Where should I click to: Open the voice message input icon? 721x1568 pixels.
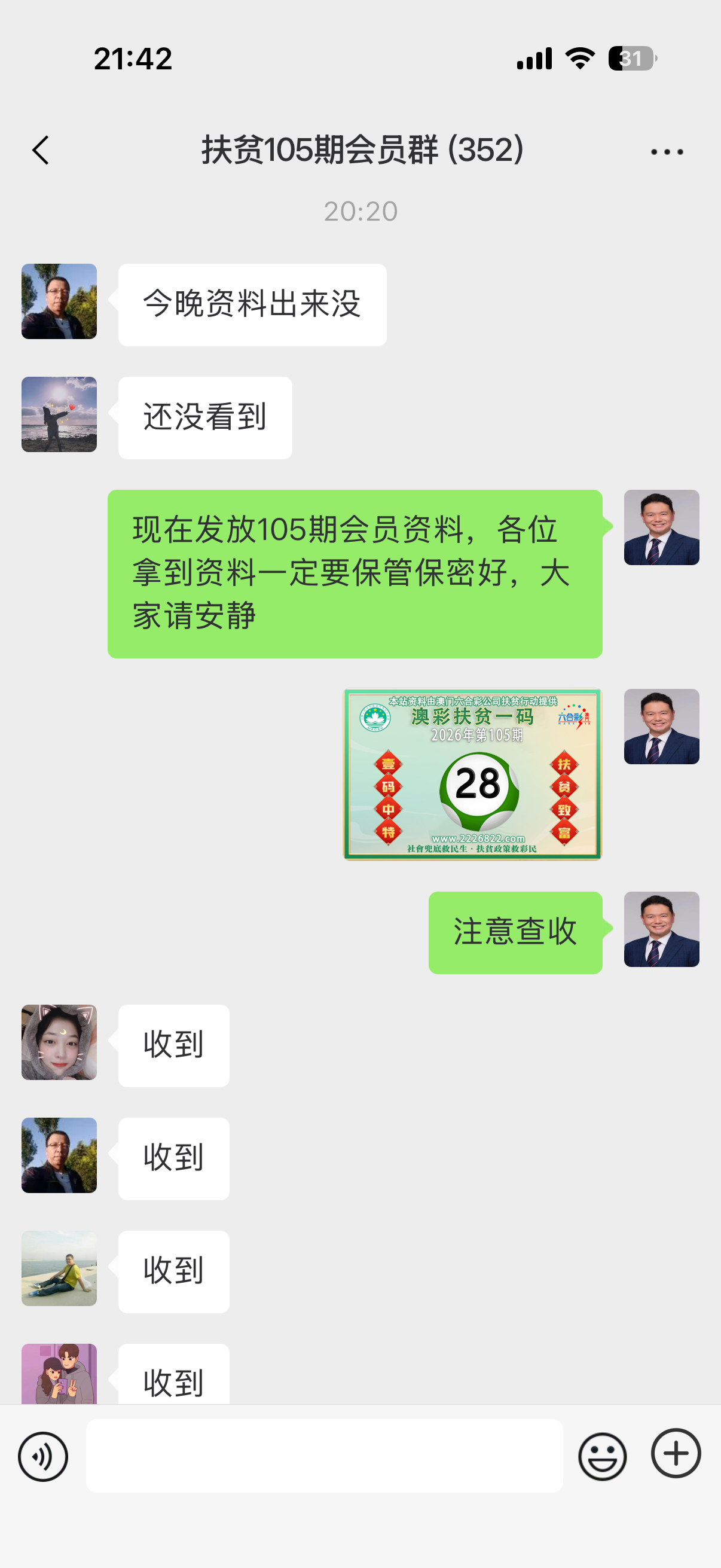42,1456
